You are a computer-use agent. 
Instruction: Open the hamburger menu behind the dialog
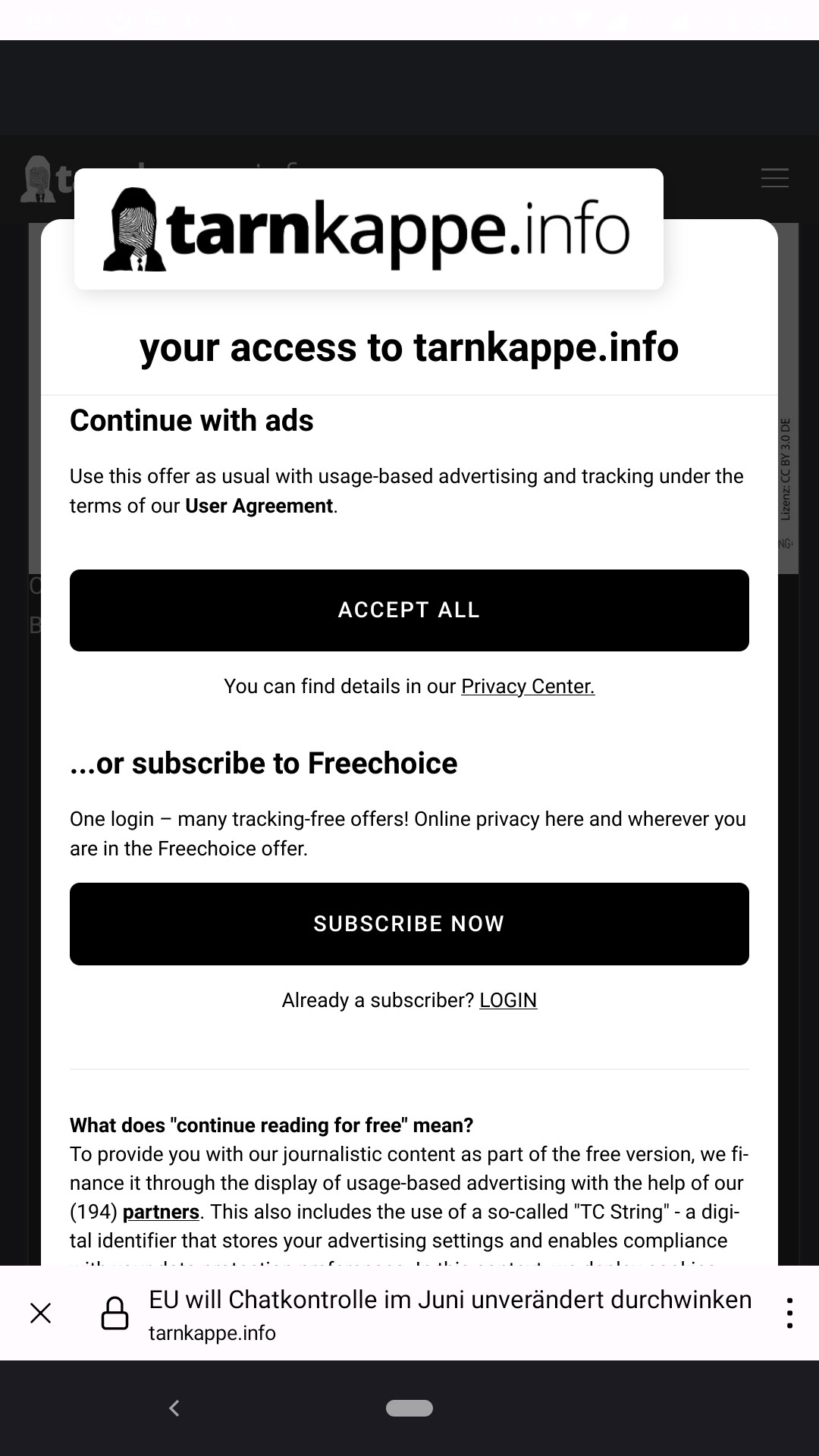(774, 178)
